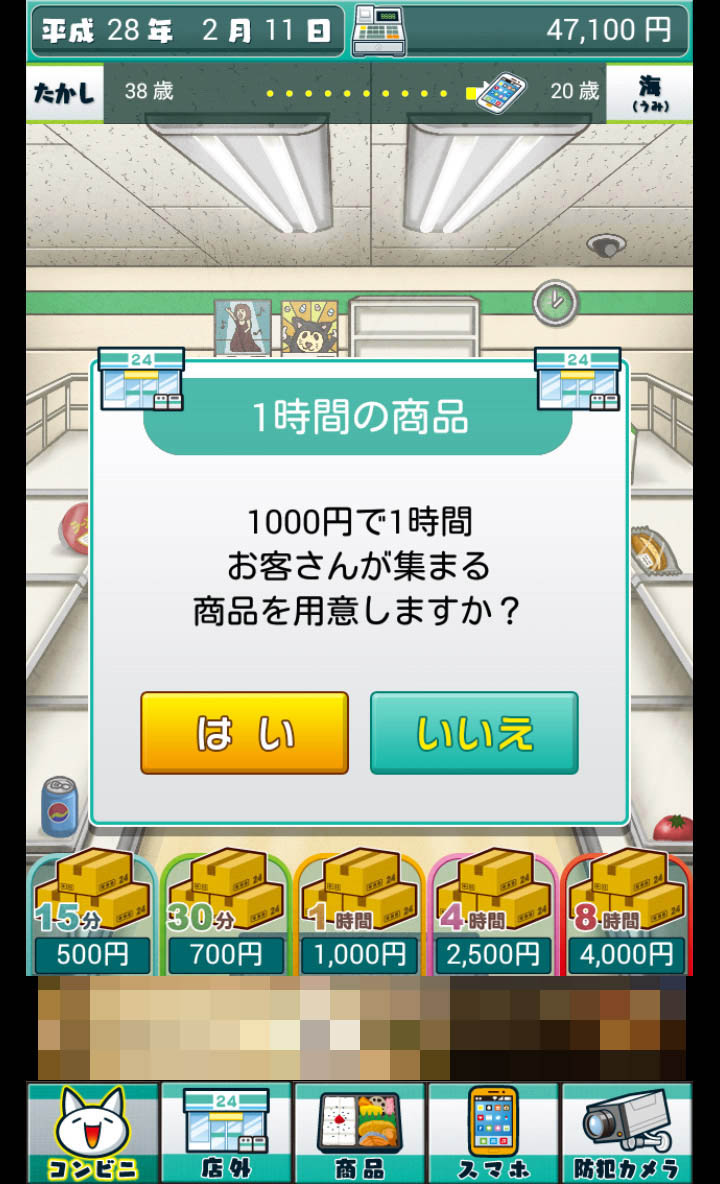
Task: Switch to the コンビニ tab
Action: point(93,1133)
